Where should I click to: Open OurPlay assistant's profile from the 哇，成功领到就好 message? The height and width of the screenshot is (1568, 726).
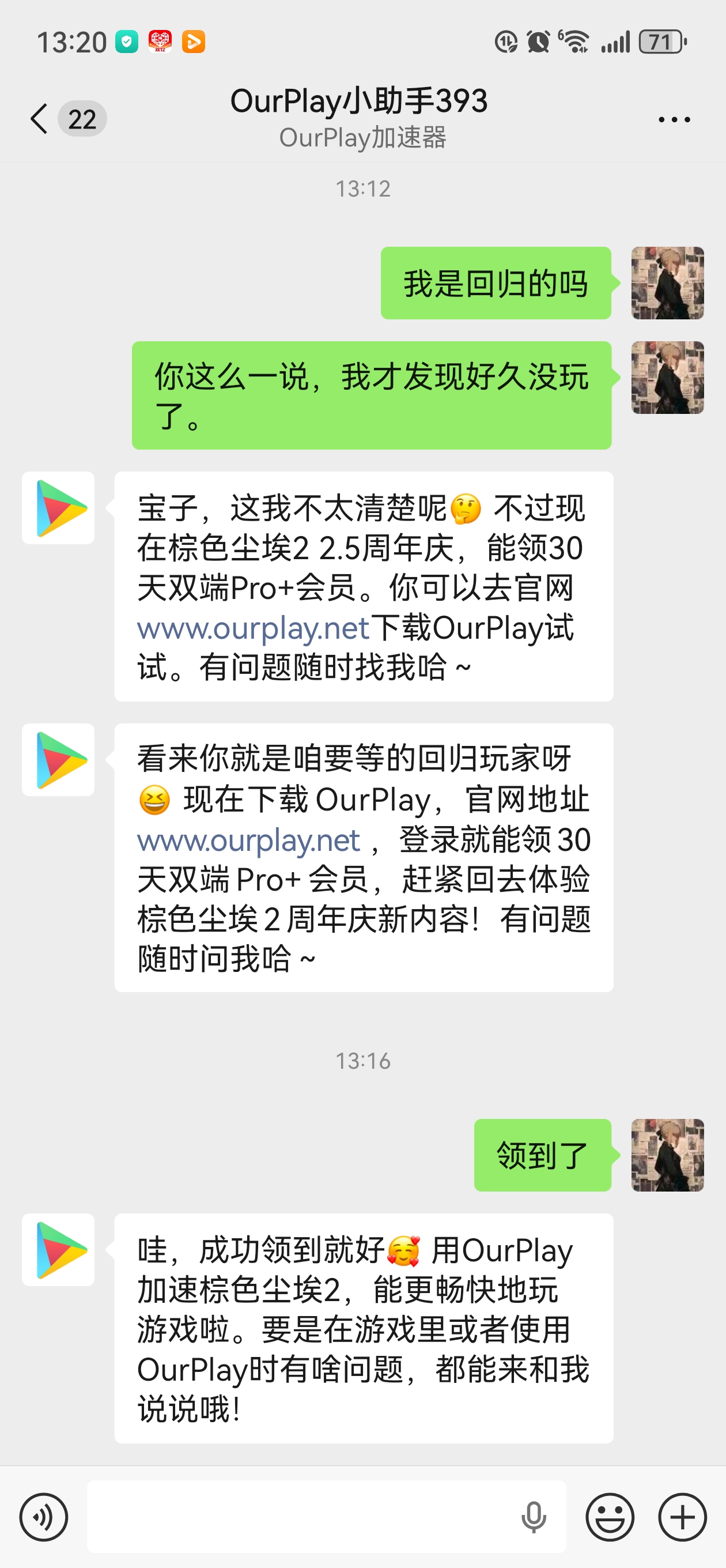(58, 1250)
